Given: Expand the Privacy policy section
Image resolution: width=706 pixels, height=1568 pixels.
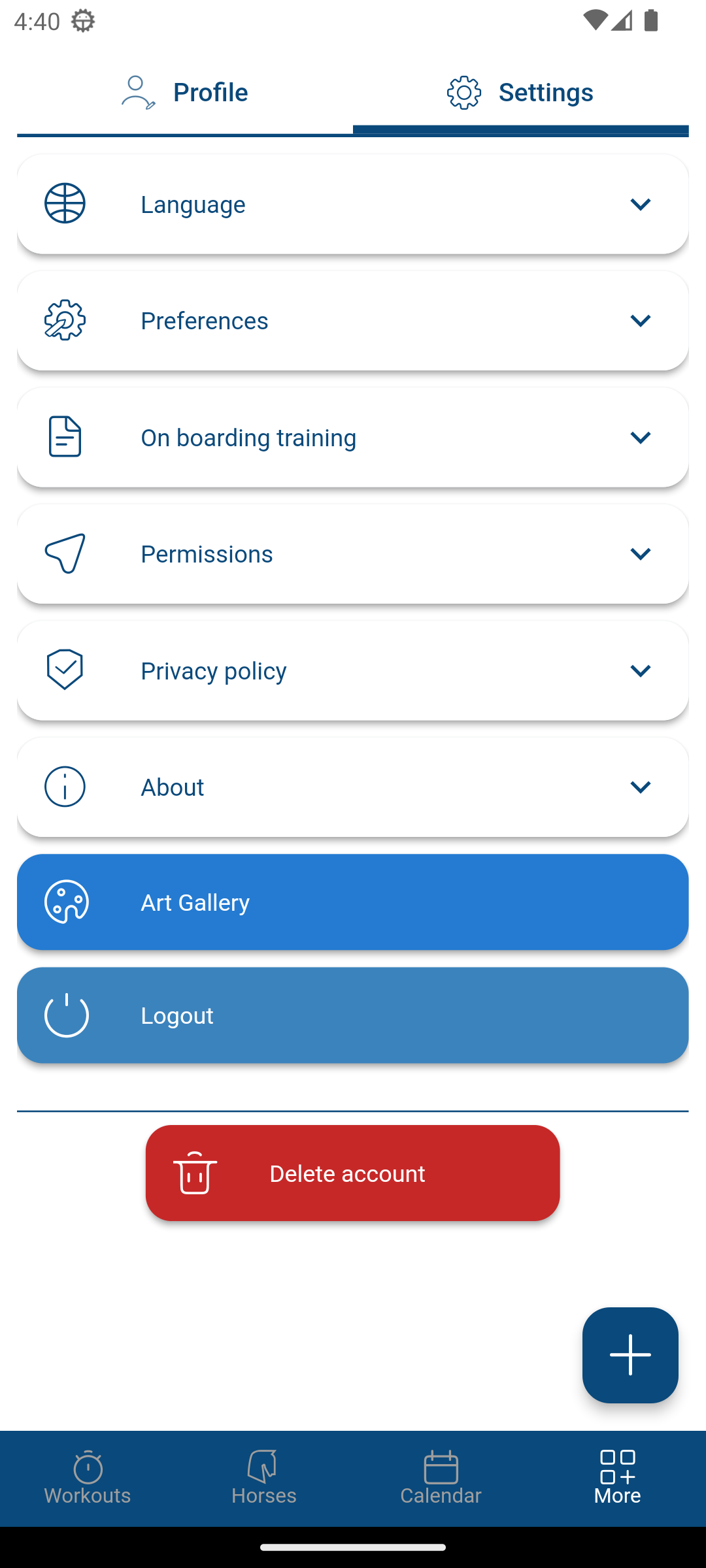Looking at the screenshot, I should tap(352, 670).
